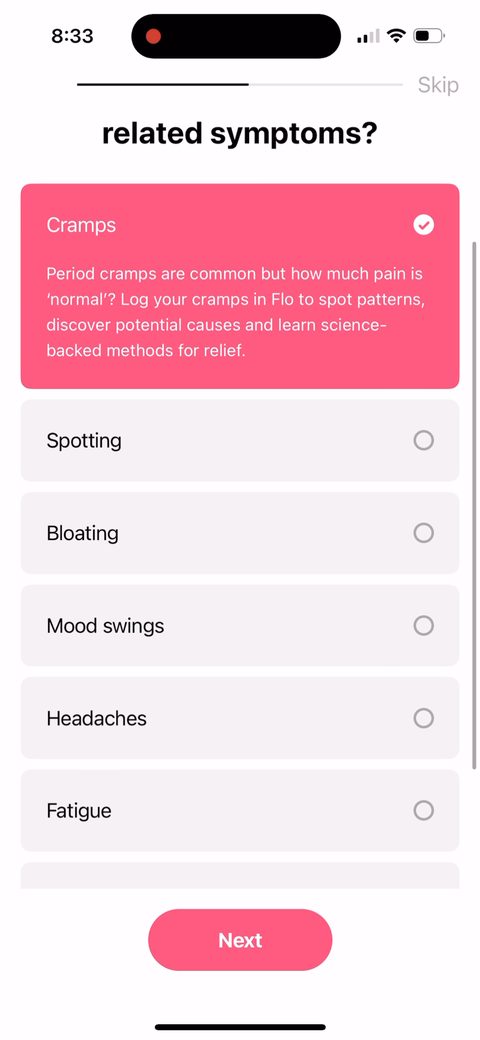Select the Headaches option
This screenshot has width=480, height=1040.
pyautogui.click(x=240, y=718)
